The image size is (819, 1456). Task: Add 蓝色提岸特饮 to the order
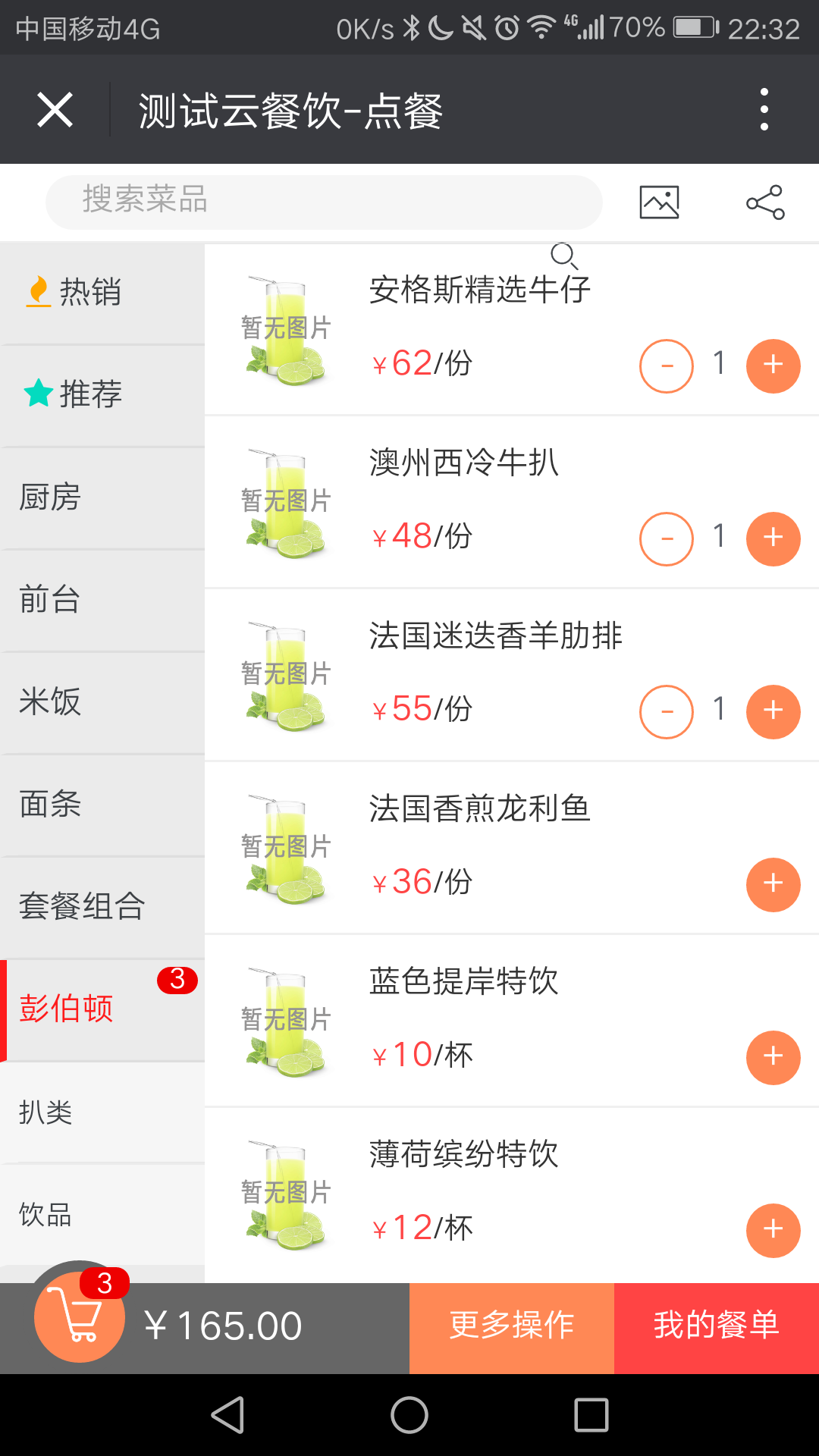pyautogui.click(x=773, y=1057)
